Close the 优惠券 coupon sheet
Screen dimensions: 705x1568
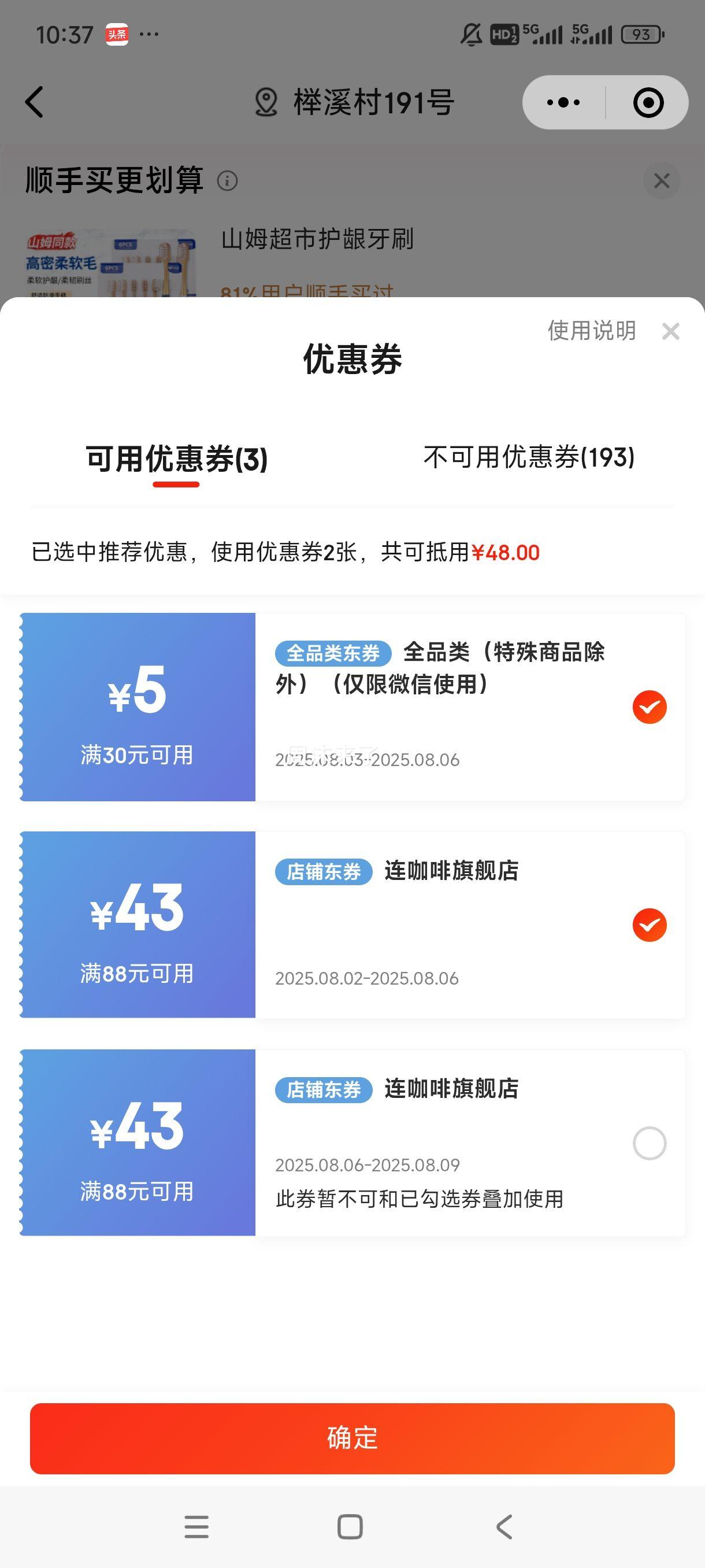tap(670, 332)
